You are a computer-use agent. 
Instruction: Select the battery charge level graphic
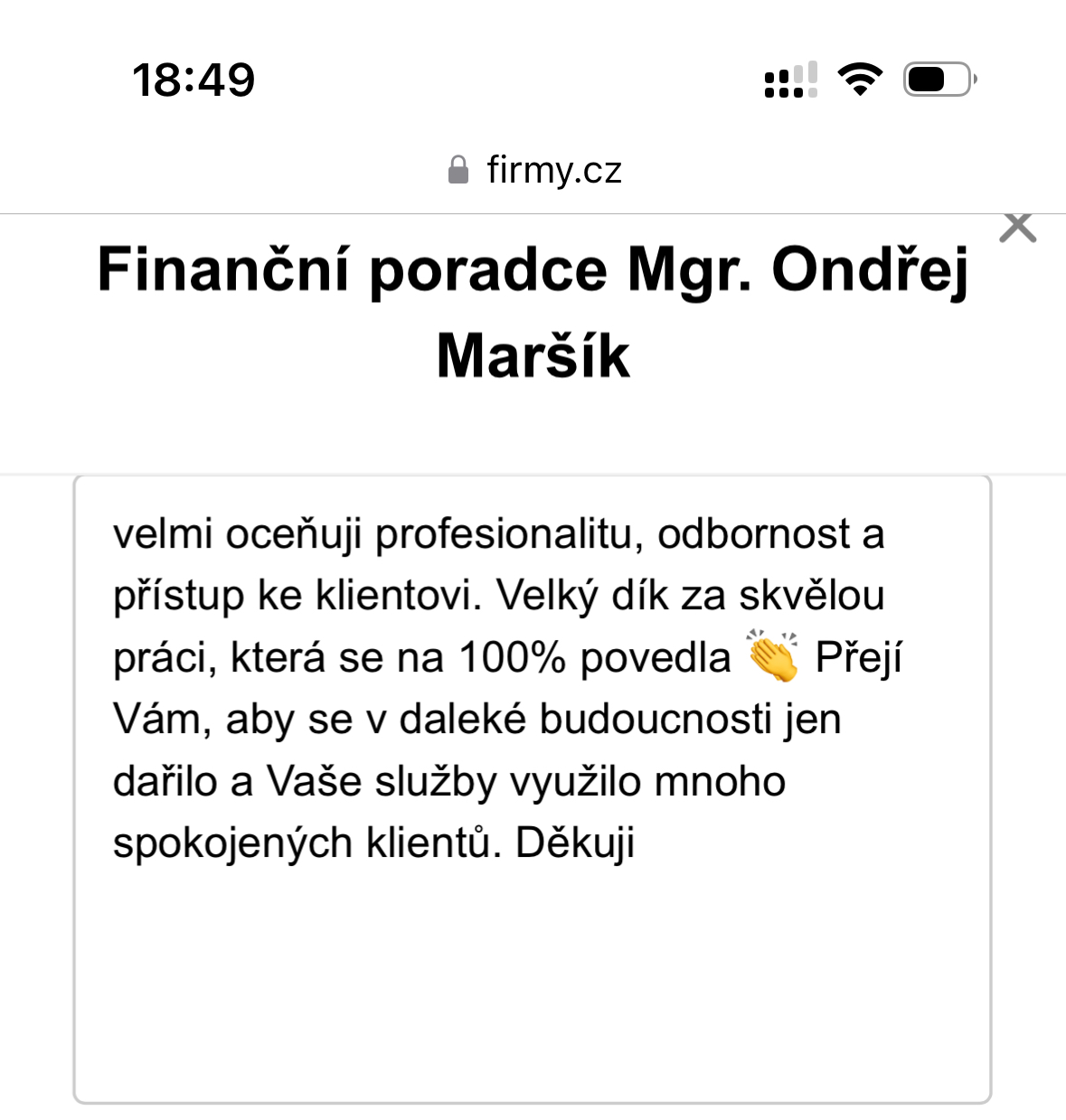(928, 80)
